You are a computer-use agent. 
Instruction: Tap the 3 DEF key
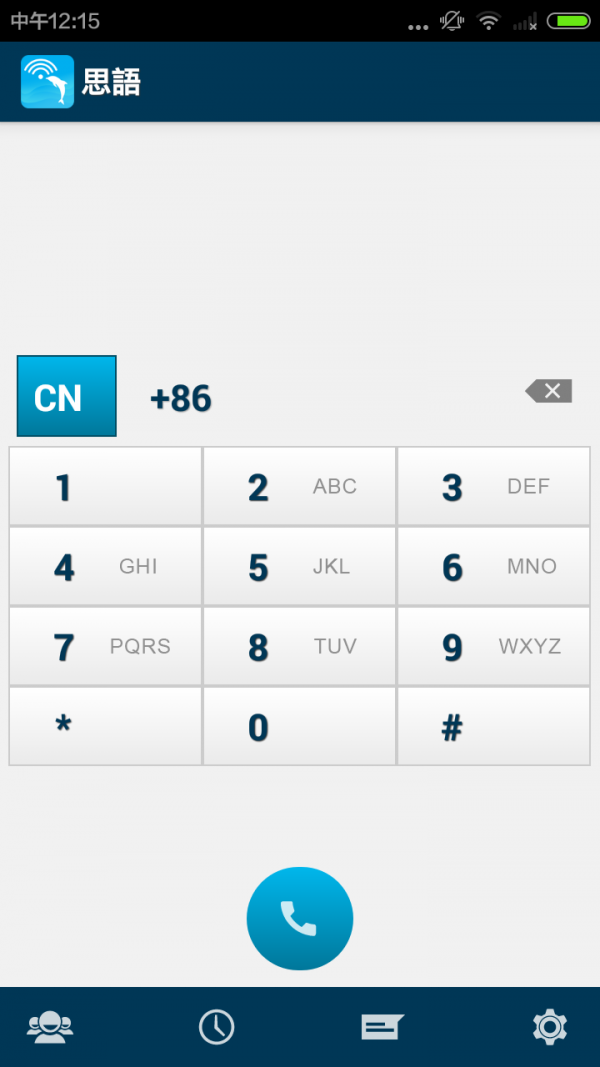[493, 487]
